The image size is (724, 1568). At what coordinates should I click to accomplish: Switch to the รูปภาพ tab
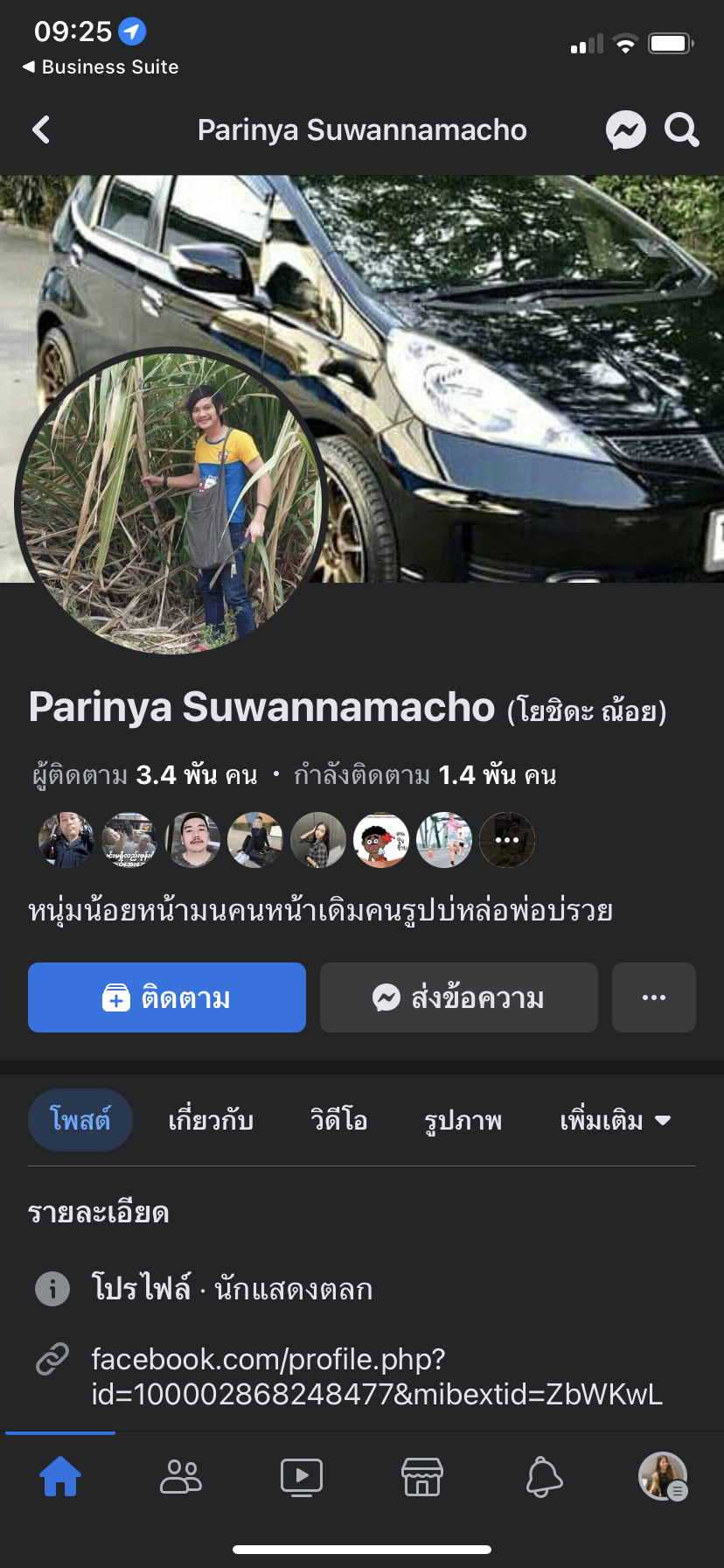tap(463, 1121)
